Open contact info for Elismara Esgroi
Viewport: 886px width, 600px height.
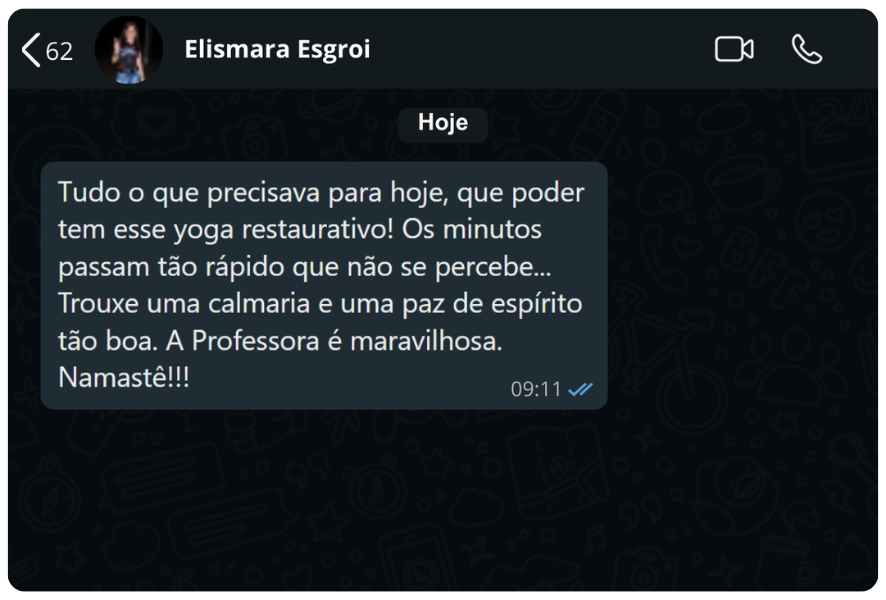coord(277,50)
